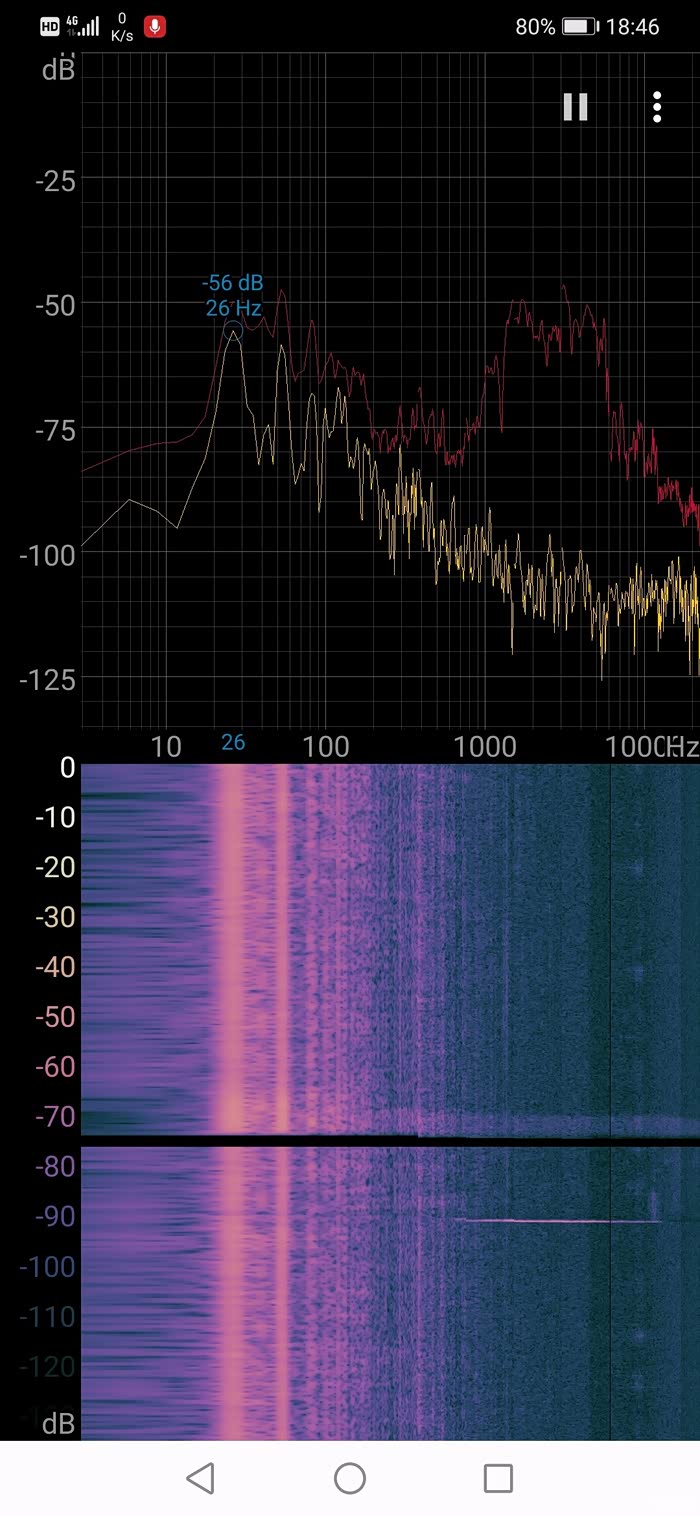This screenshot has width=700, height=1516.
Task: Tap the system home button
Action: pos(350,1478)
